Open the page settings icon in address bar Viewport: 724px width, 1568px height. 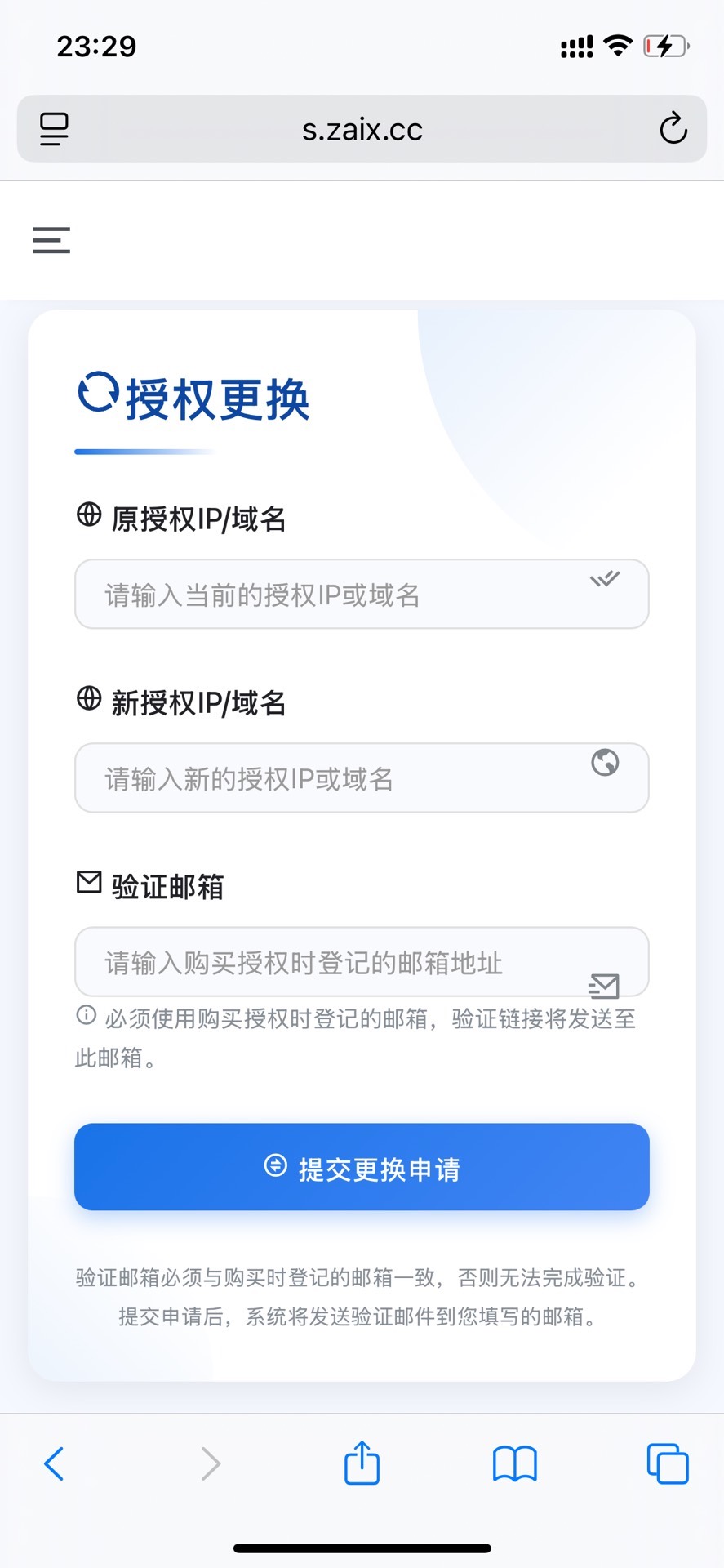[x=55, y=129]
